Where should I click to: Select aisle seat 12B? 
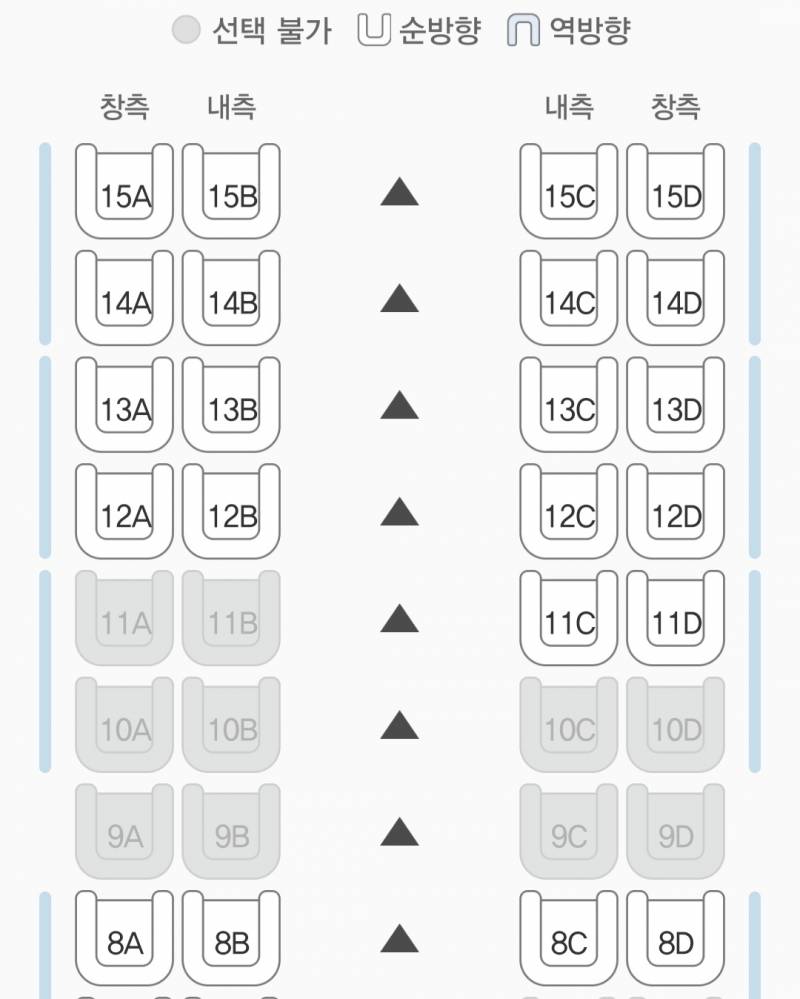(231, 514)
